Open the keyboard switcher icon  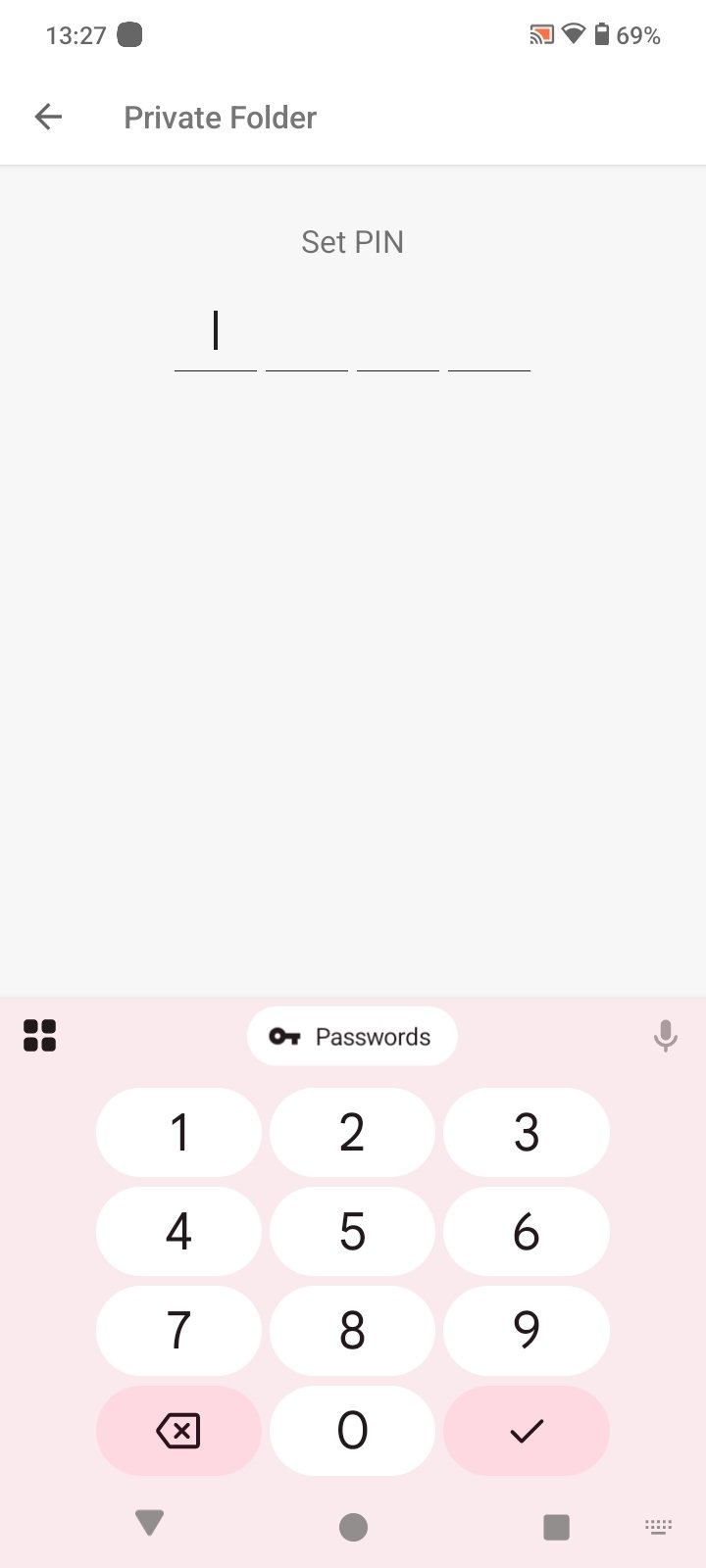pos(658,1526)
